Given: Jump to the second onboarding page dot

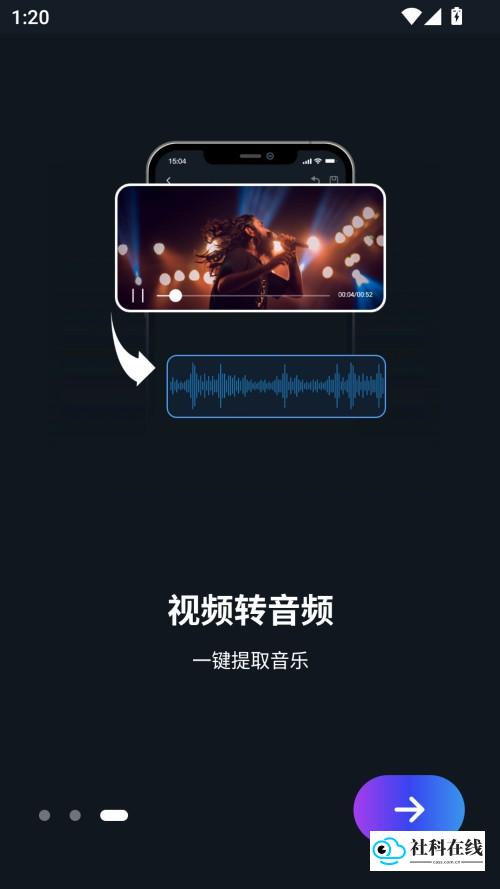Looking at the screenshot, I should pyautogui.click(x=75, y=815).
